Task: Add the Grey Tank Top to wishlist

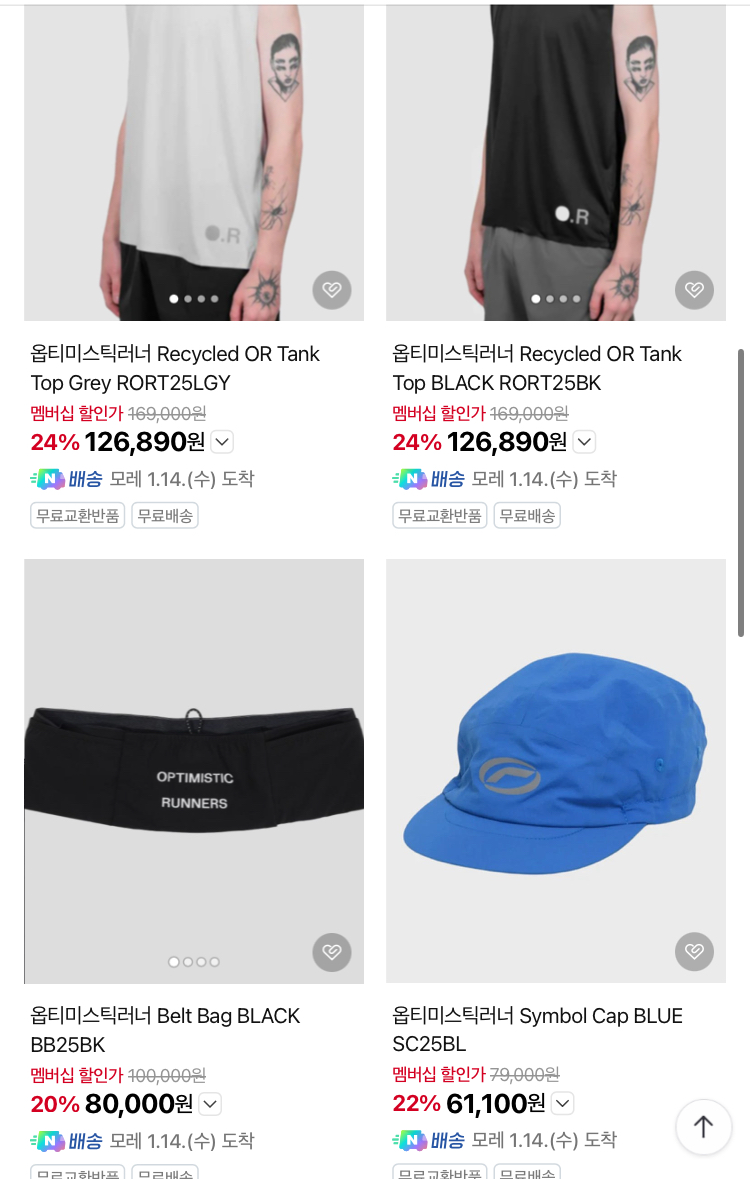Action: point(332,290)
